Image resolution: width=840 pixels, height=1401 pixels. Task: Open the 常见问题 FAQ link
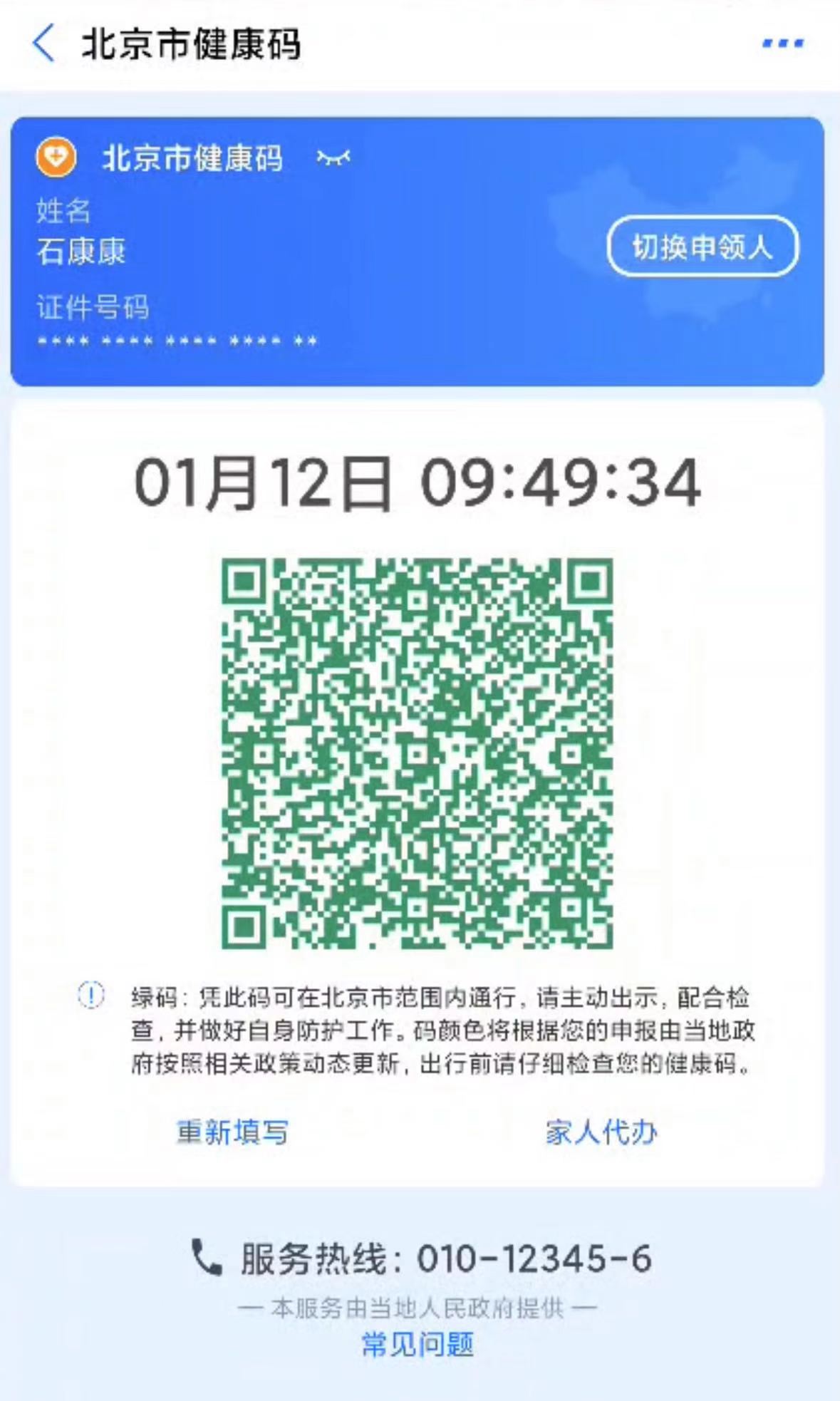tap(418, 1344)
